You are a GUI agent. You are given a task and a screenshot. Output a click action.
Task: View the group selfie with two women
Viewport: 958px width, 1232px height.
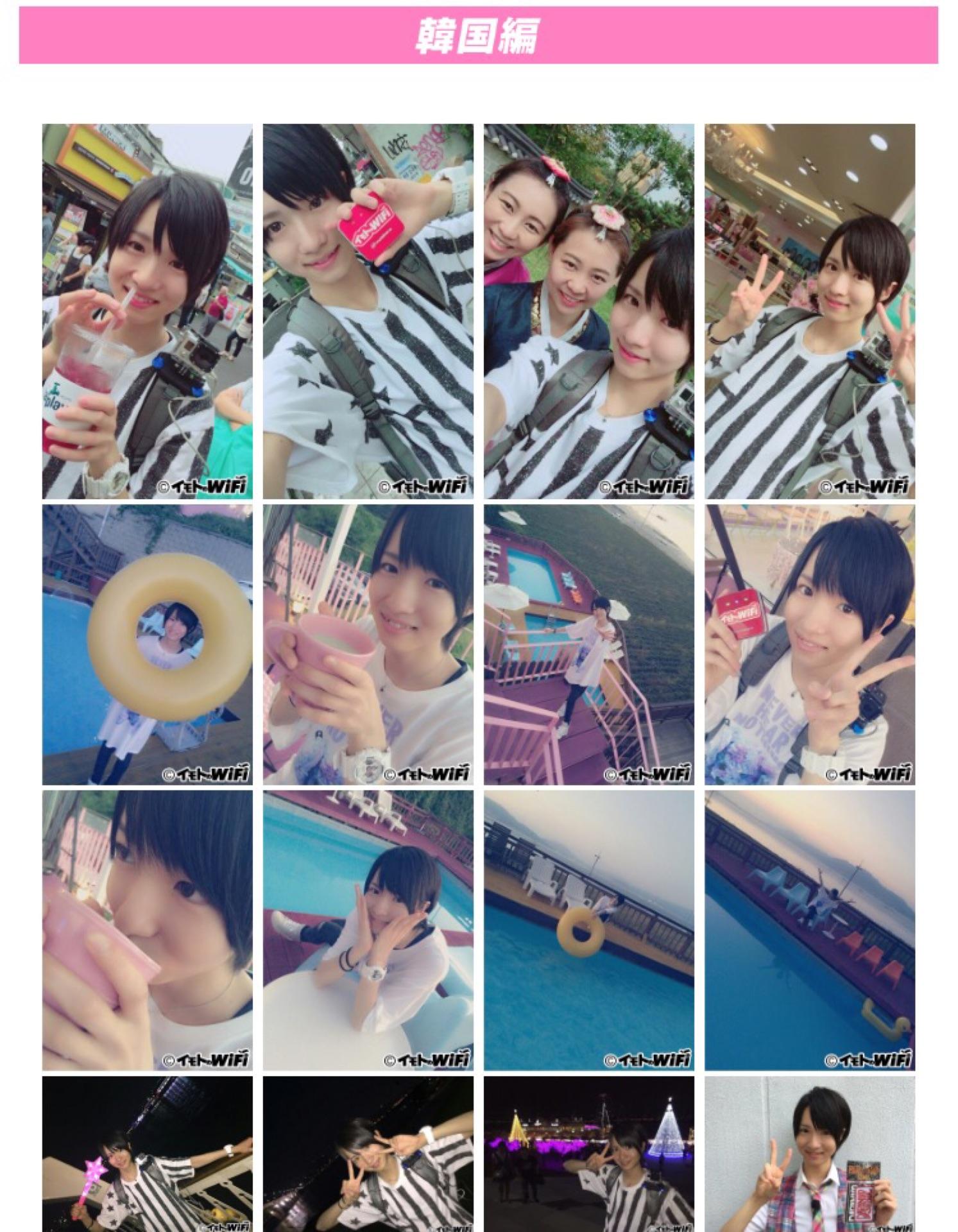coord(588,311)
